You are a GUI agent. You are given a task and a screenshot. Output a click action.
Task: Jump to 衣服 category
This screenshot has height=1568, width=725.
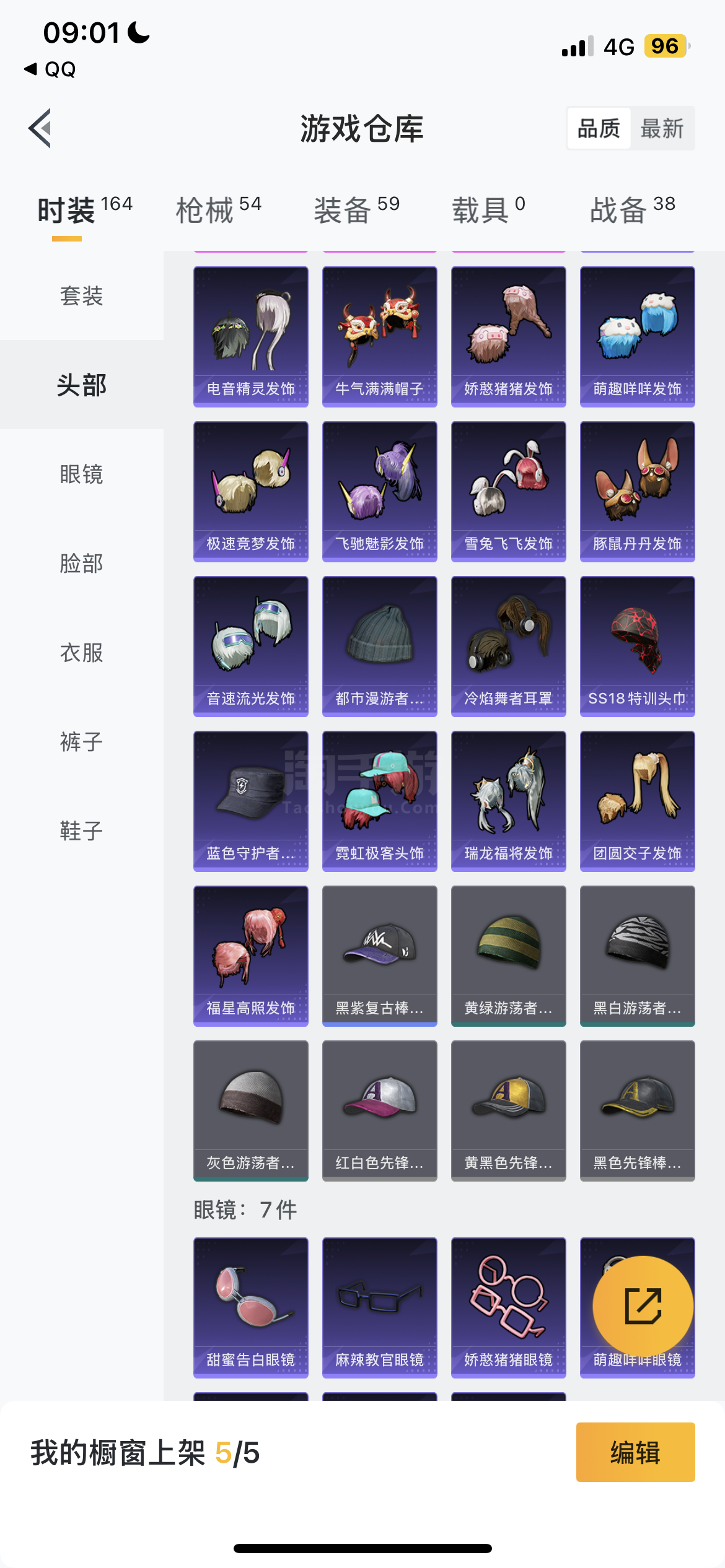82,652
